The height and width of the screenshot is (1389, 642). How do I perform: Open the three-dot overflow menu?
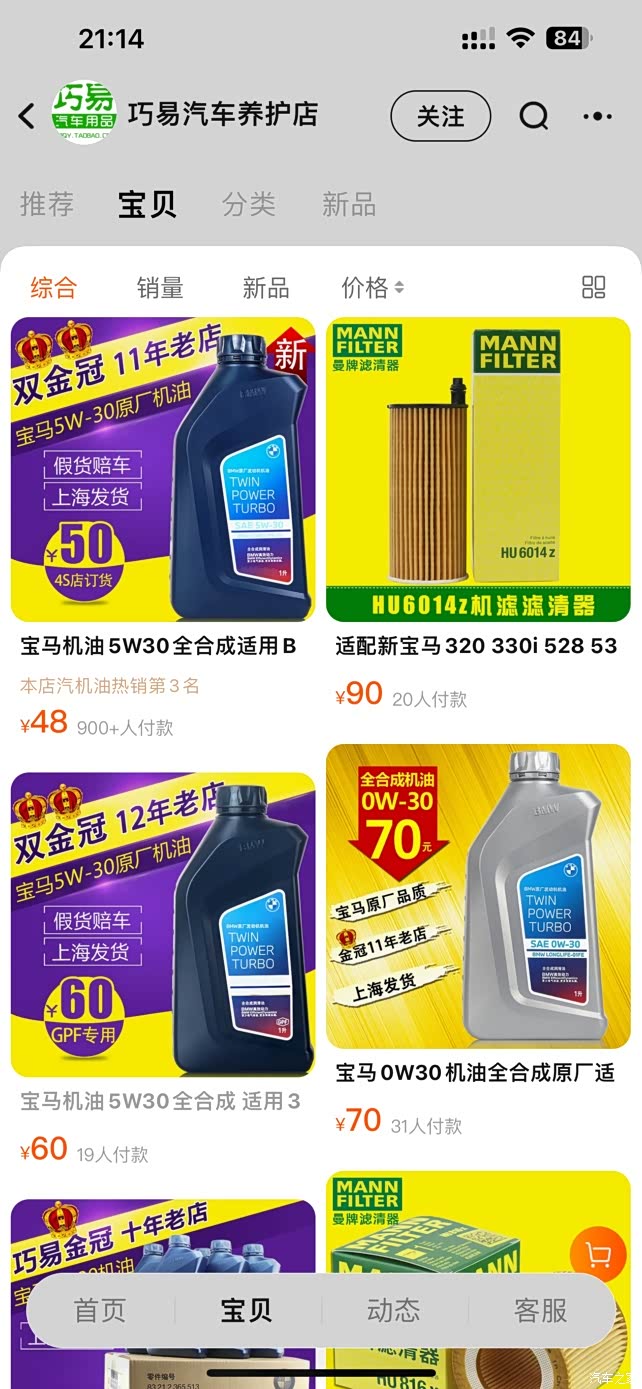coord(597,116)
